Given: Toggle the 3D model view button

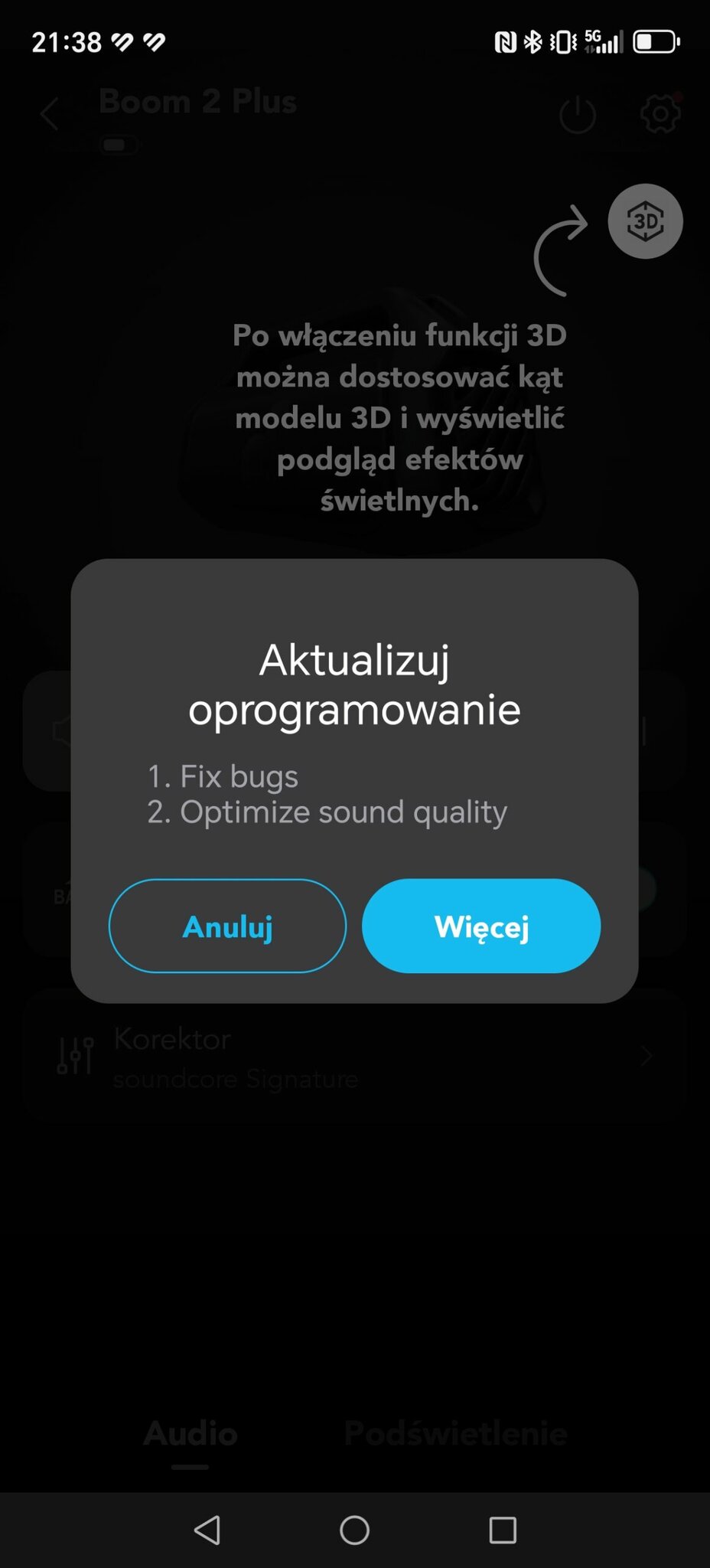Looking at the screenshot, I should (x=645, y=222).
